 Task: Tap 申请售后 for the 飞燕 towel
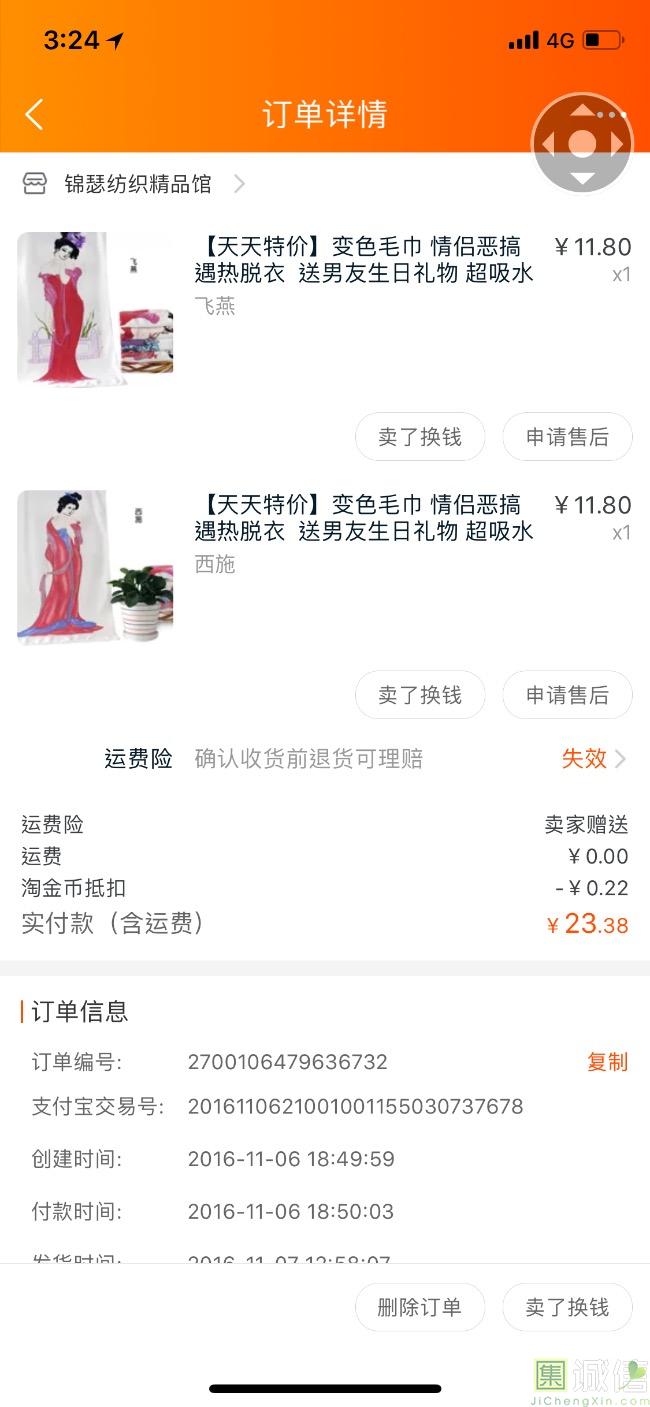click(x=567, y=437)
